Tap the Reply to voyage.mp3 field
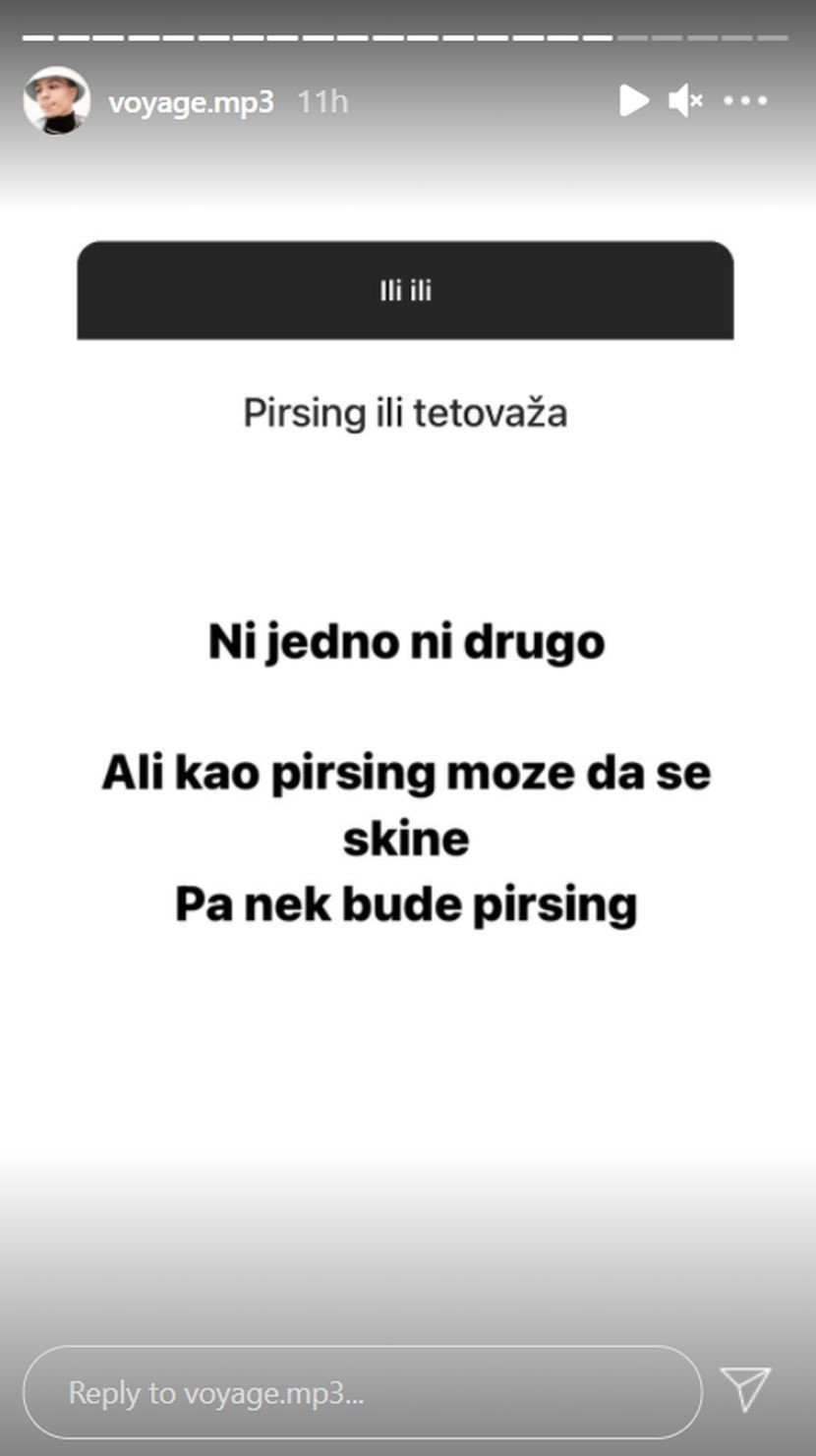Viewport: 816px width, 1456px height. [x=363, y=1392]
